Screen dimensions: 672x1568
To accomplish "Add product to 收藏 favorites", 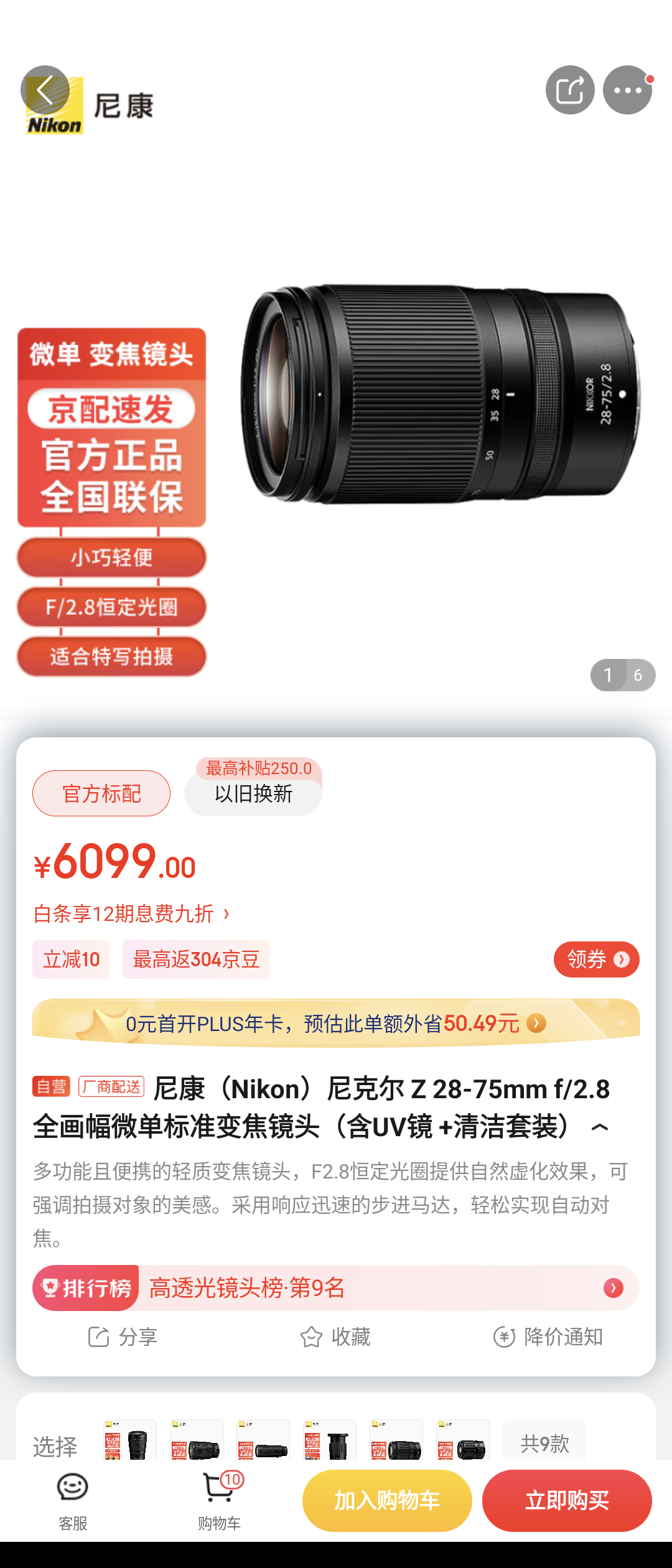I will click(x=335, y=1337).
